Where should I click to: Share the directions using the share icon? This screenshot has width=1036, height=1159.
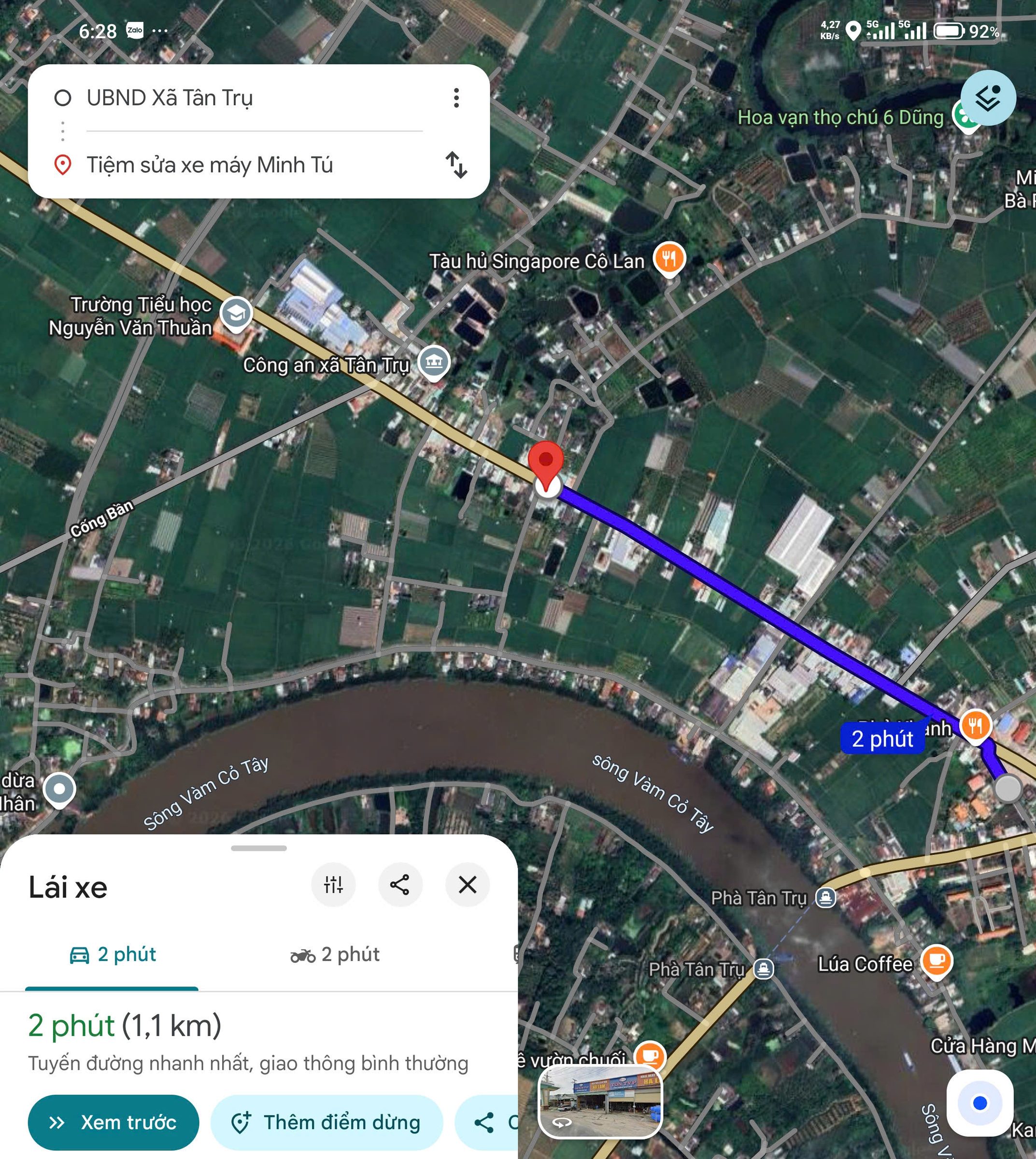[400, 885]
